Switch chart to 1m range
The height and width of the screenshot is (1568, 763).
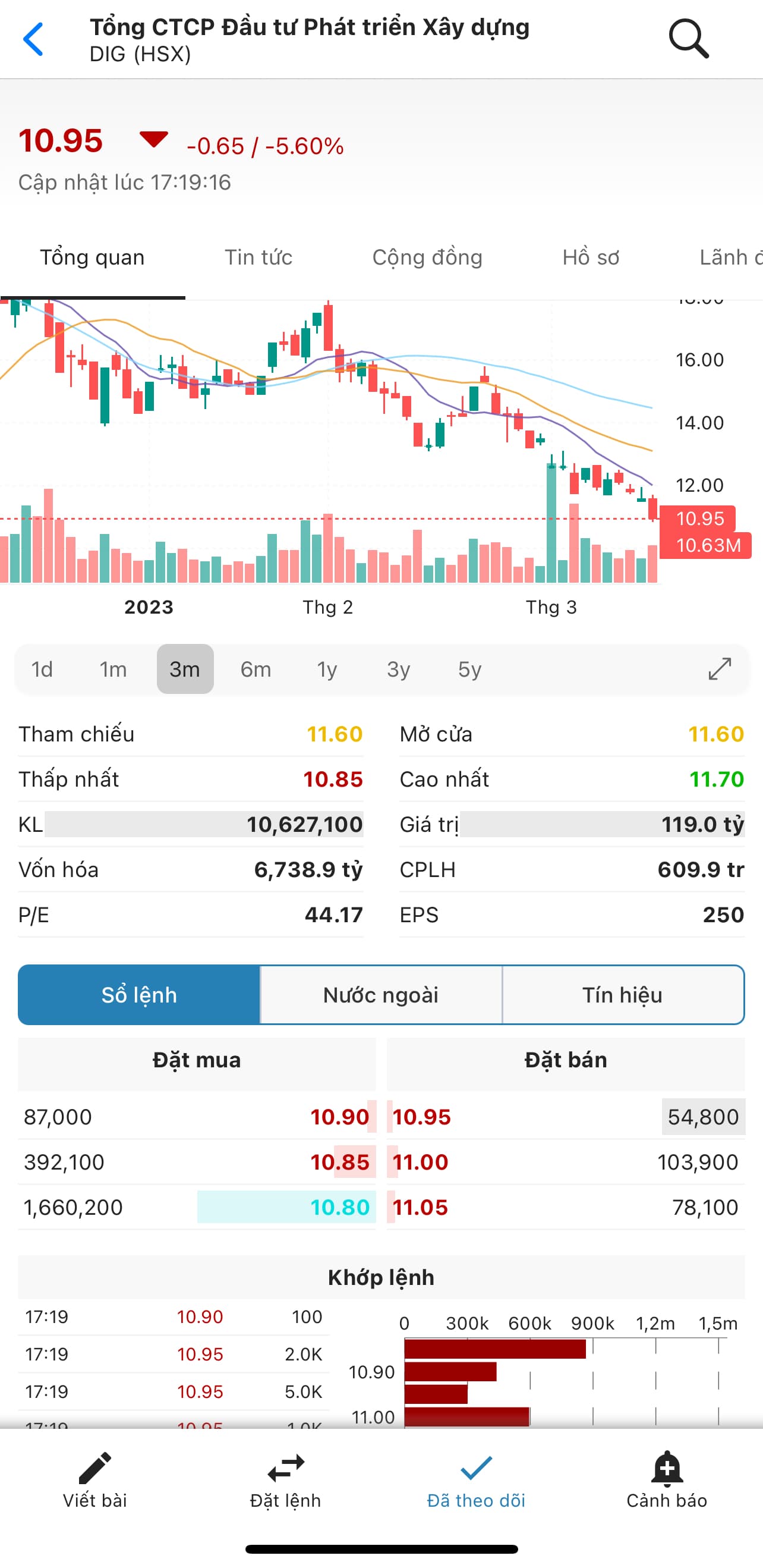(113, 670)
